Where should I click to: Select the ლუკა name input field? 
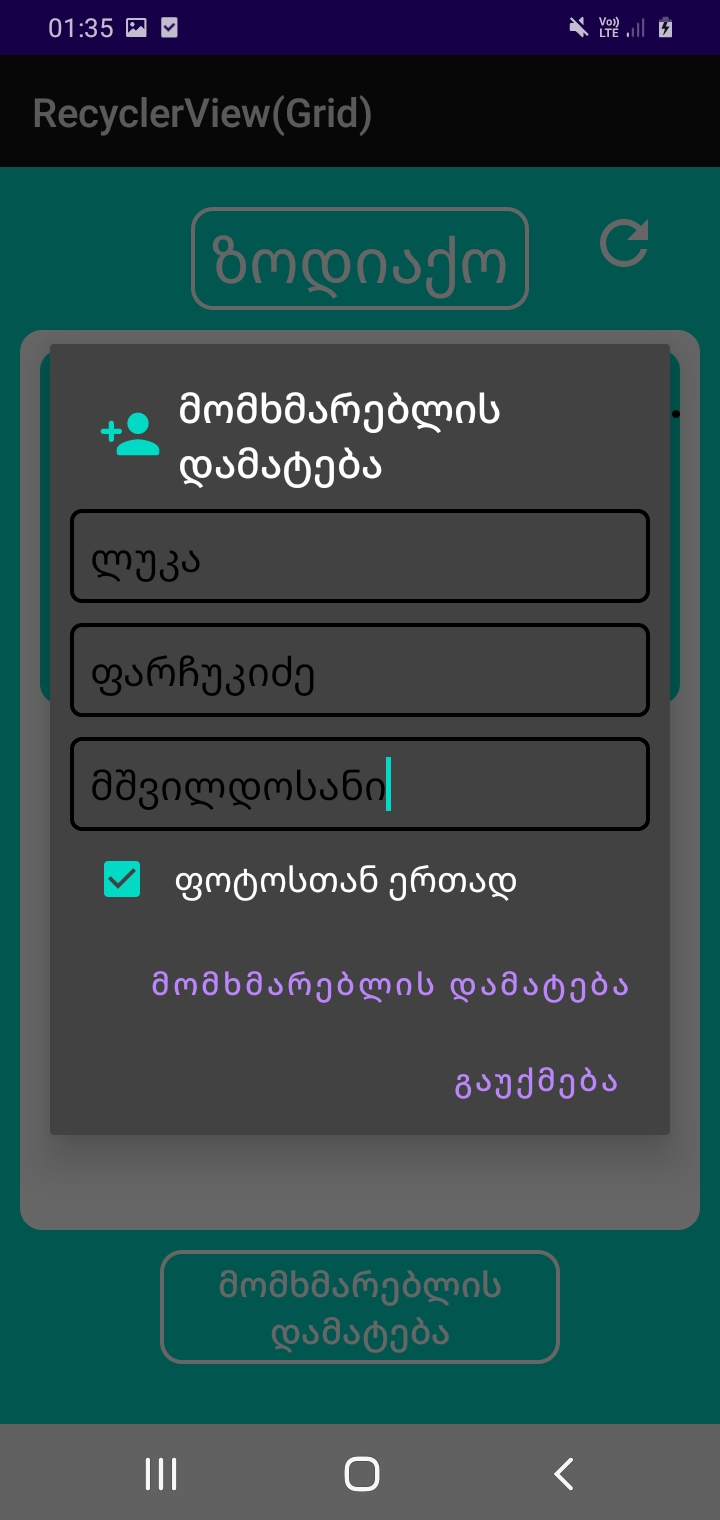[360, 556]
